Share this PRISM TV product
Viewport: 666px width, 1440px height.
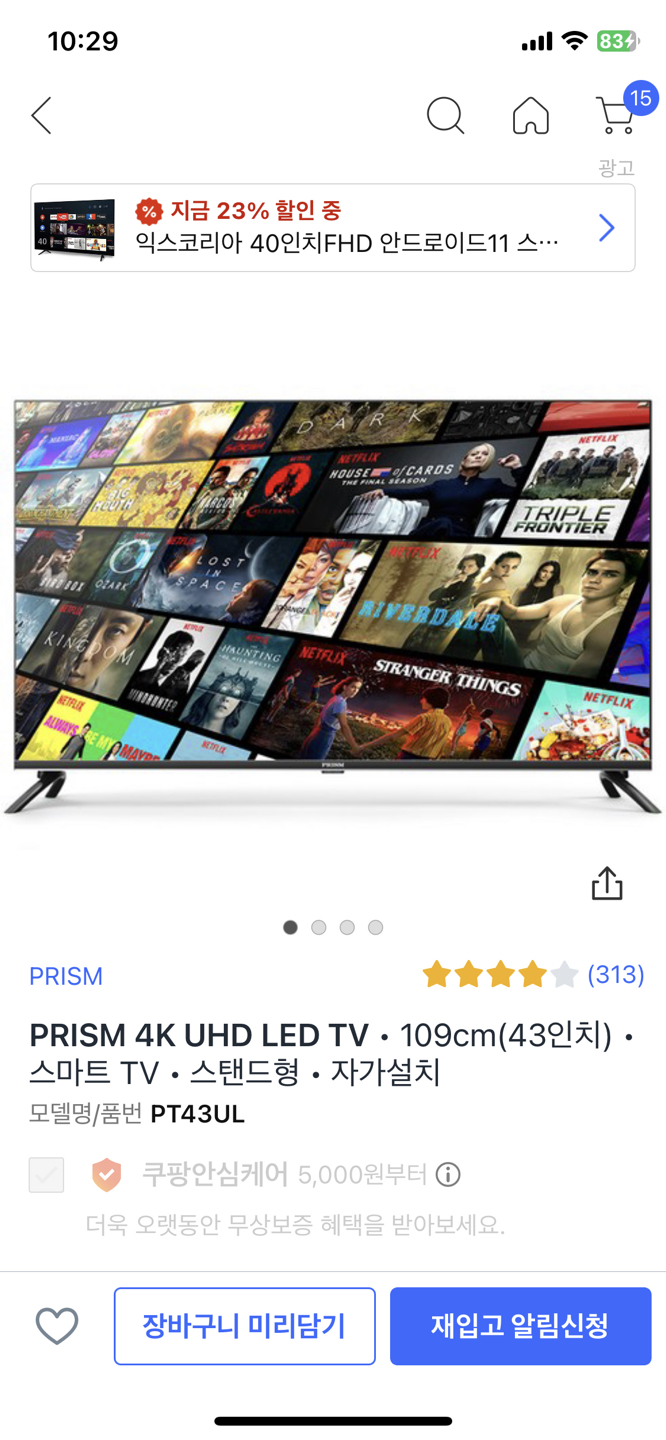point(606,884)
